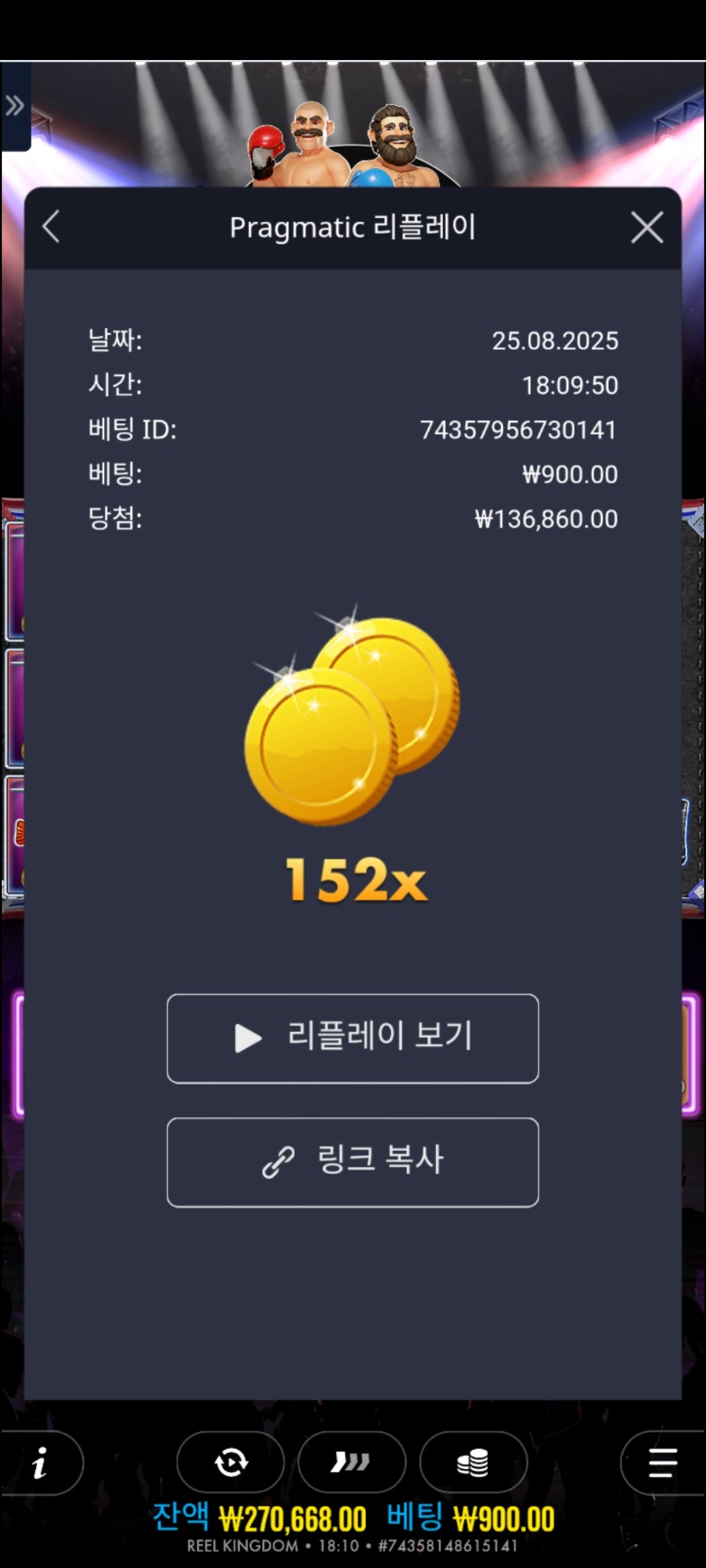
Task: Open the bet coins settings
Action: (473, 1463)
